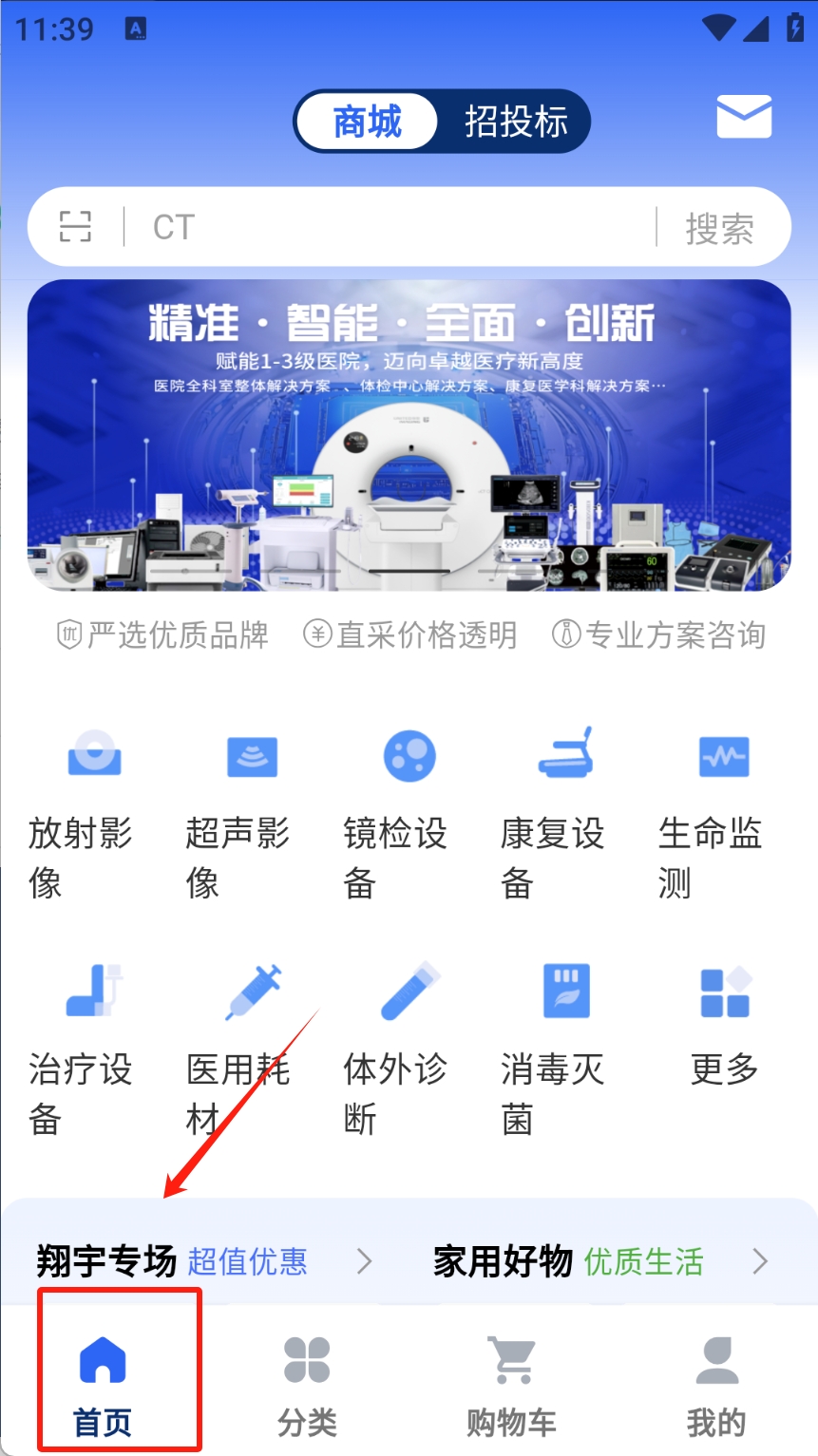This screenshot has width=818, height=1456.
Task: Show 更多 categories
Action: tap(724, 1026)
